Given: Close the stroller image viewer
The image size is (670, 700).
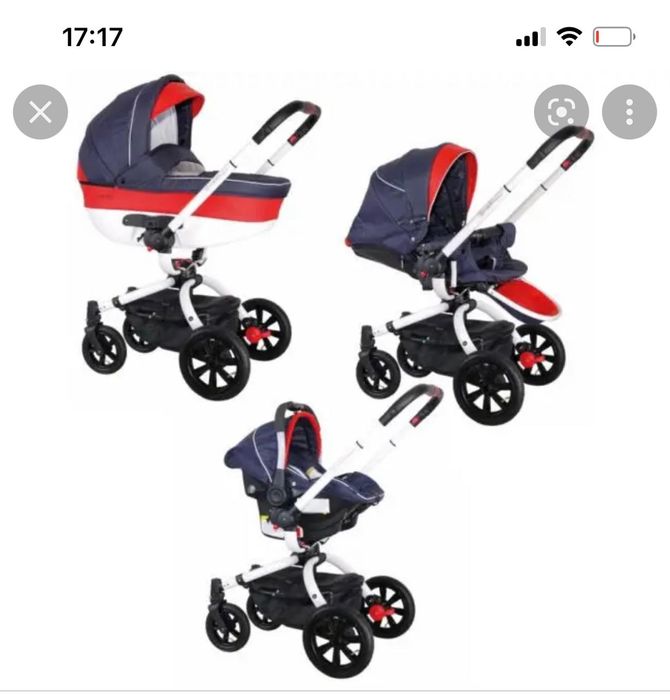Looking at the screenshot, I should 40,112.
